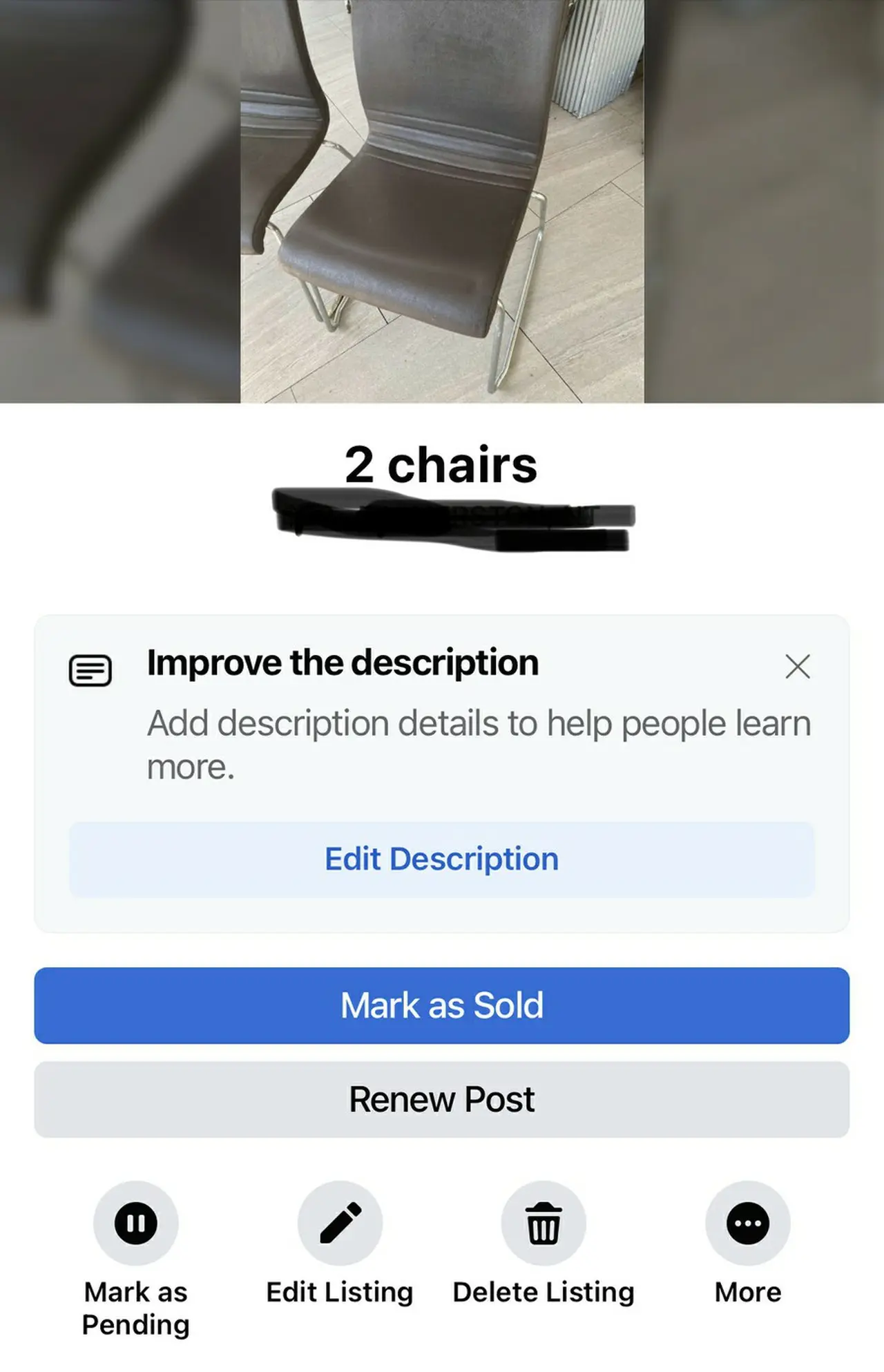Renew the post

(442, 1099)
